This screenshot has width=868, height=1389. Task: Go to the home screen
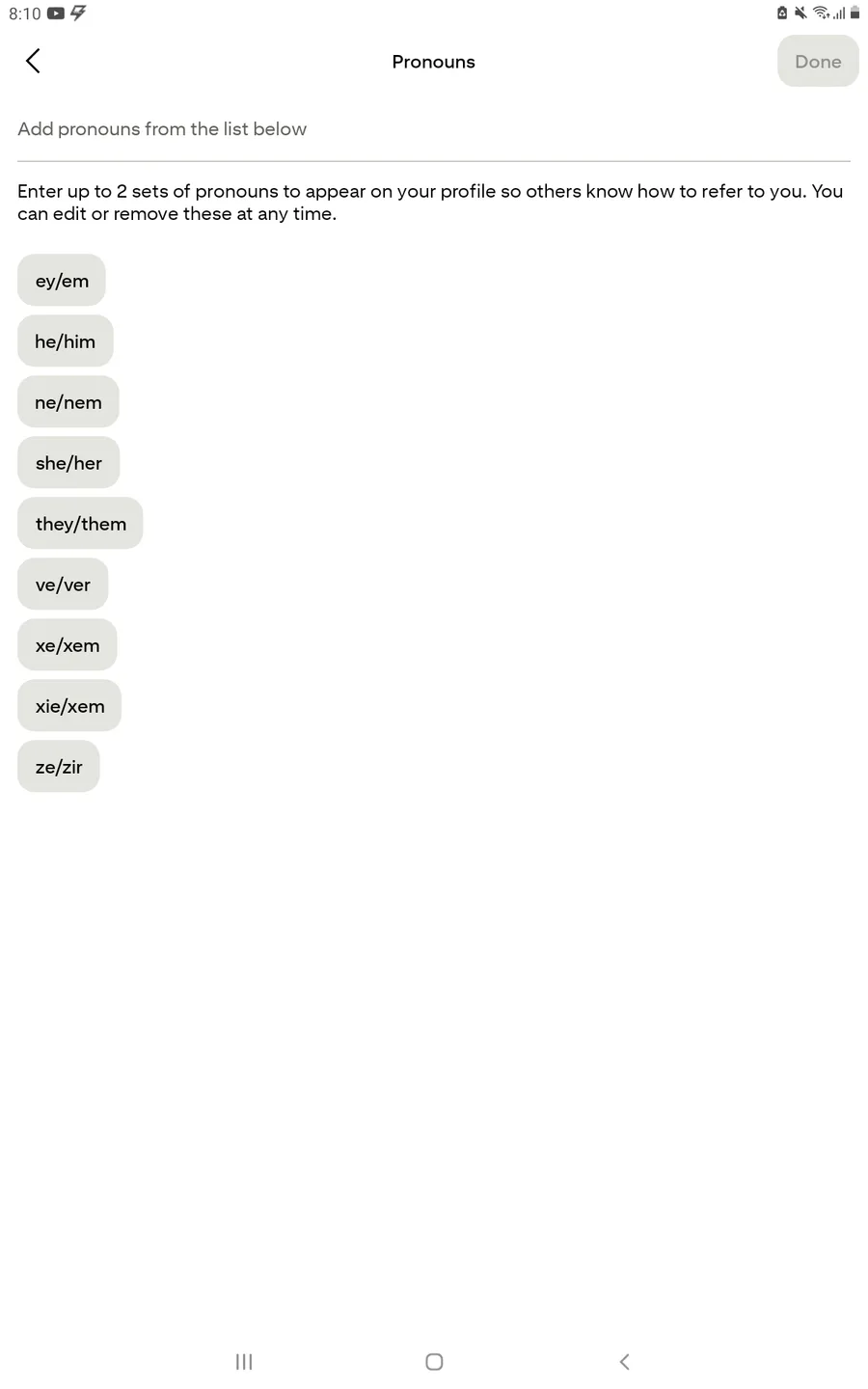tap(434, 1361)
